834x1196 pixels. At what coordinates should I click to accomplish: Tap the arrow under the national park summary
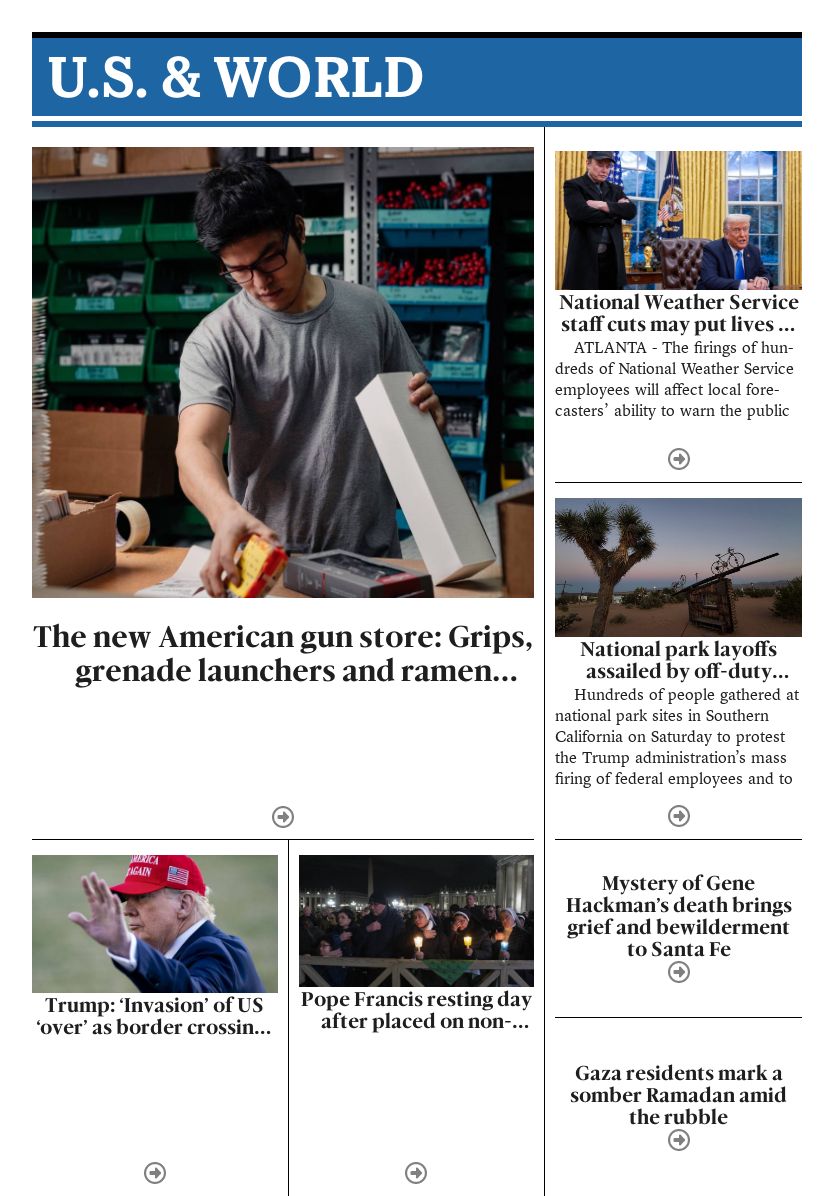point(679,816)
